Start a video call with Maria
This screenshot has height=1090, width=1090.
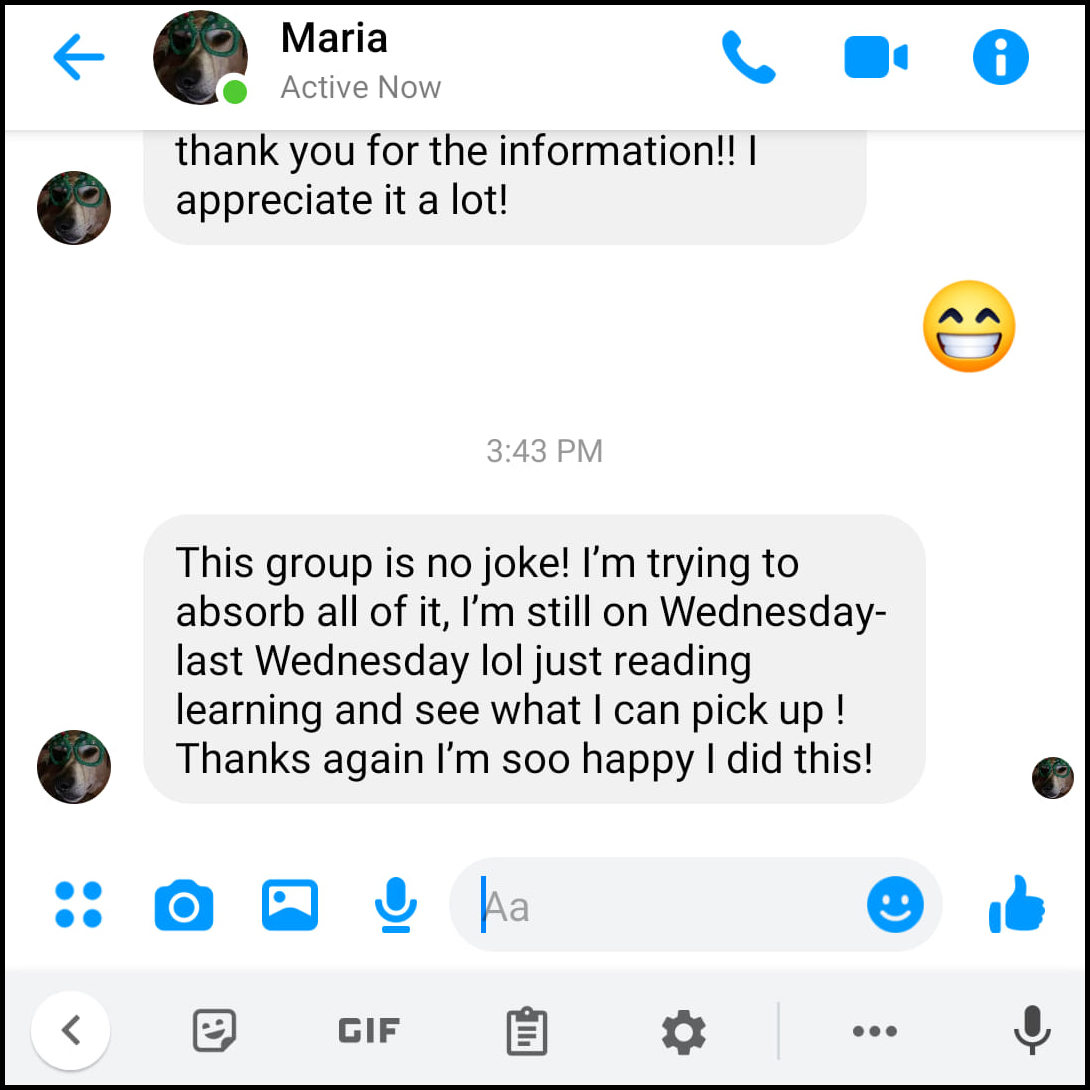[875, 58]
